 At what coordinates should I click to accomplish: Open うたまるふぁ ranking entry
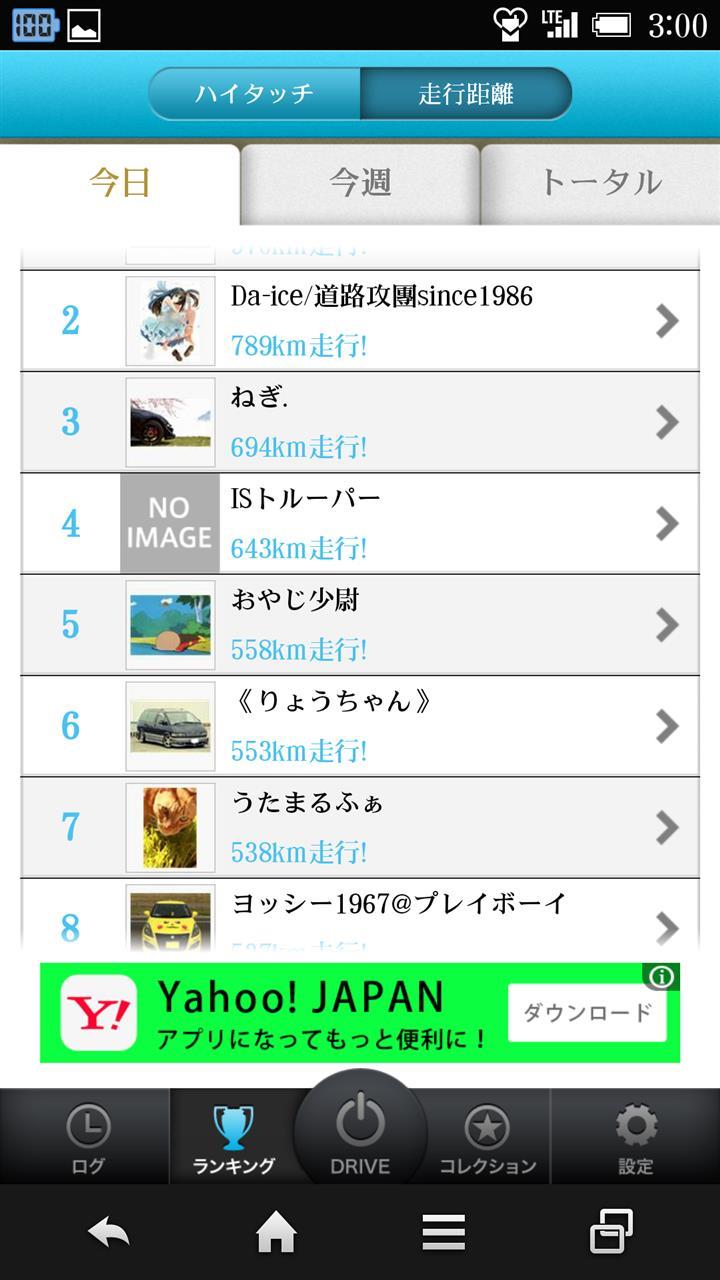tap(360, 827)
